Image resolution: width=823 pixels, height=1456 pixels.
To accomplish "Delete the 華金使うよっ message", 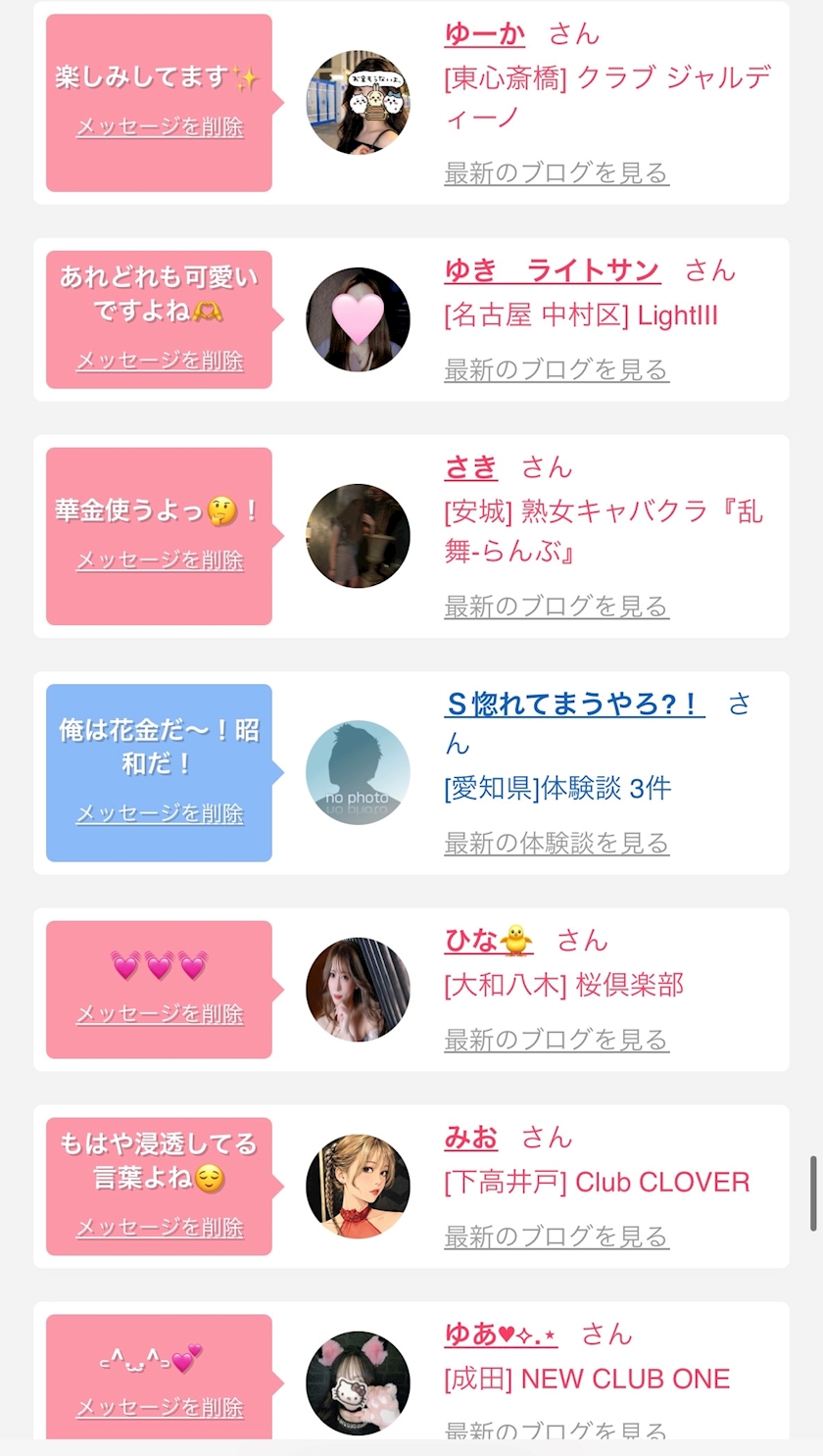I will (x=160, y=560).
